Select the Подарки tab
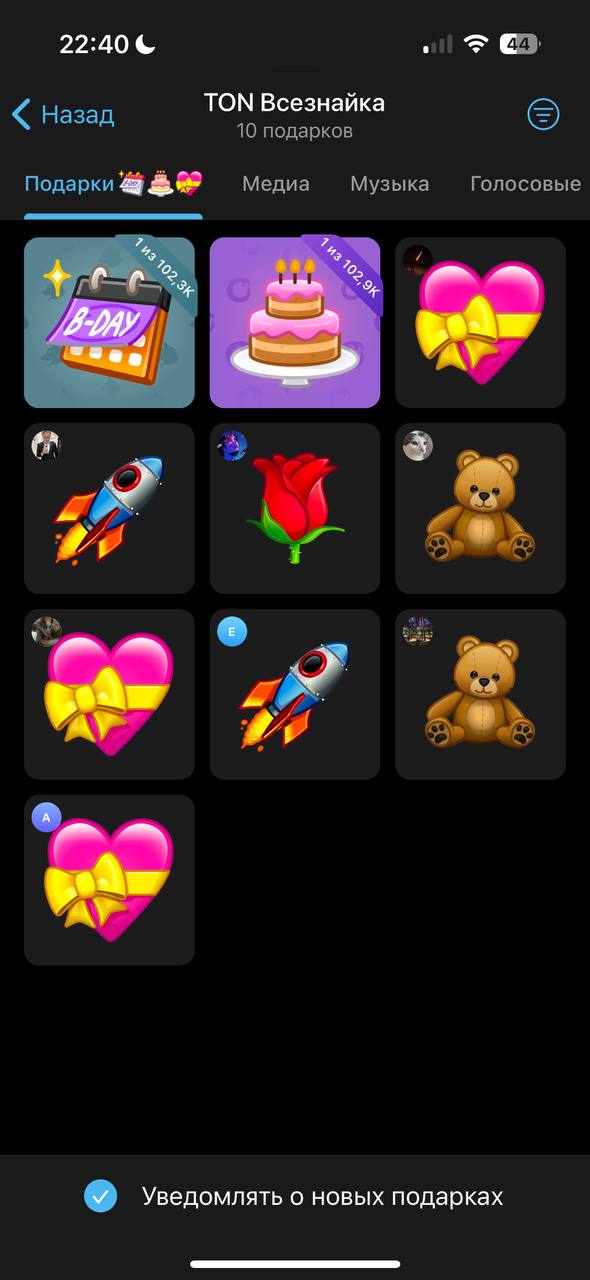The image size is (590, 1280). click(113, 184)
